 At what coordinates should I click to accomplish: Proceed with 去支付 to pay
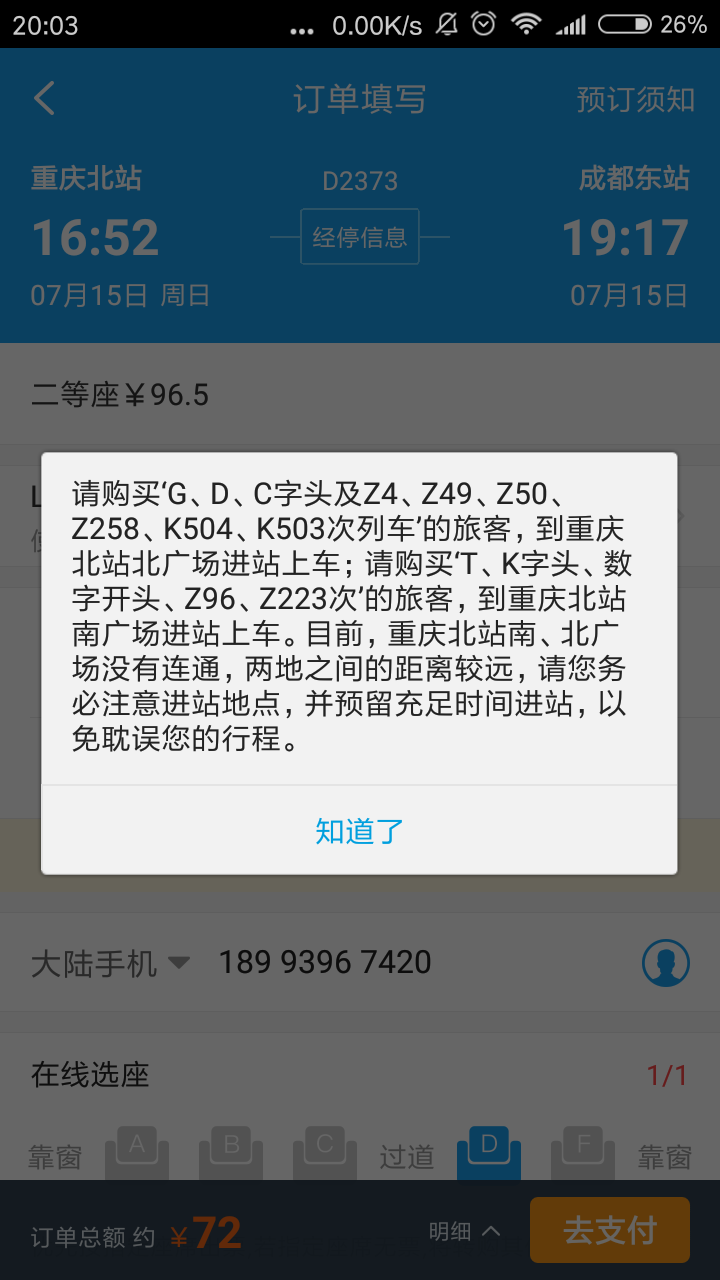610,1230
